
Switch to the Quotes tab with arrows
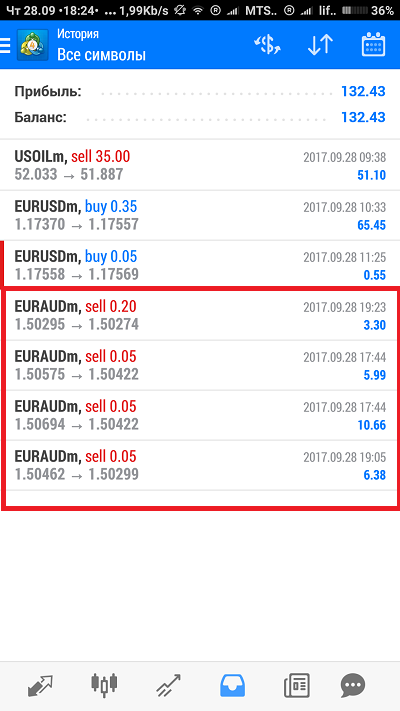pos(40,685)
